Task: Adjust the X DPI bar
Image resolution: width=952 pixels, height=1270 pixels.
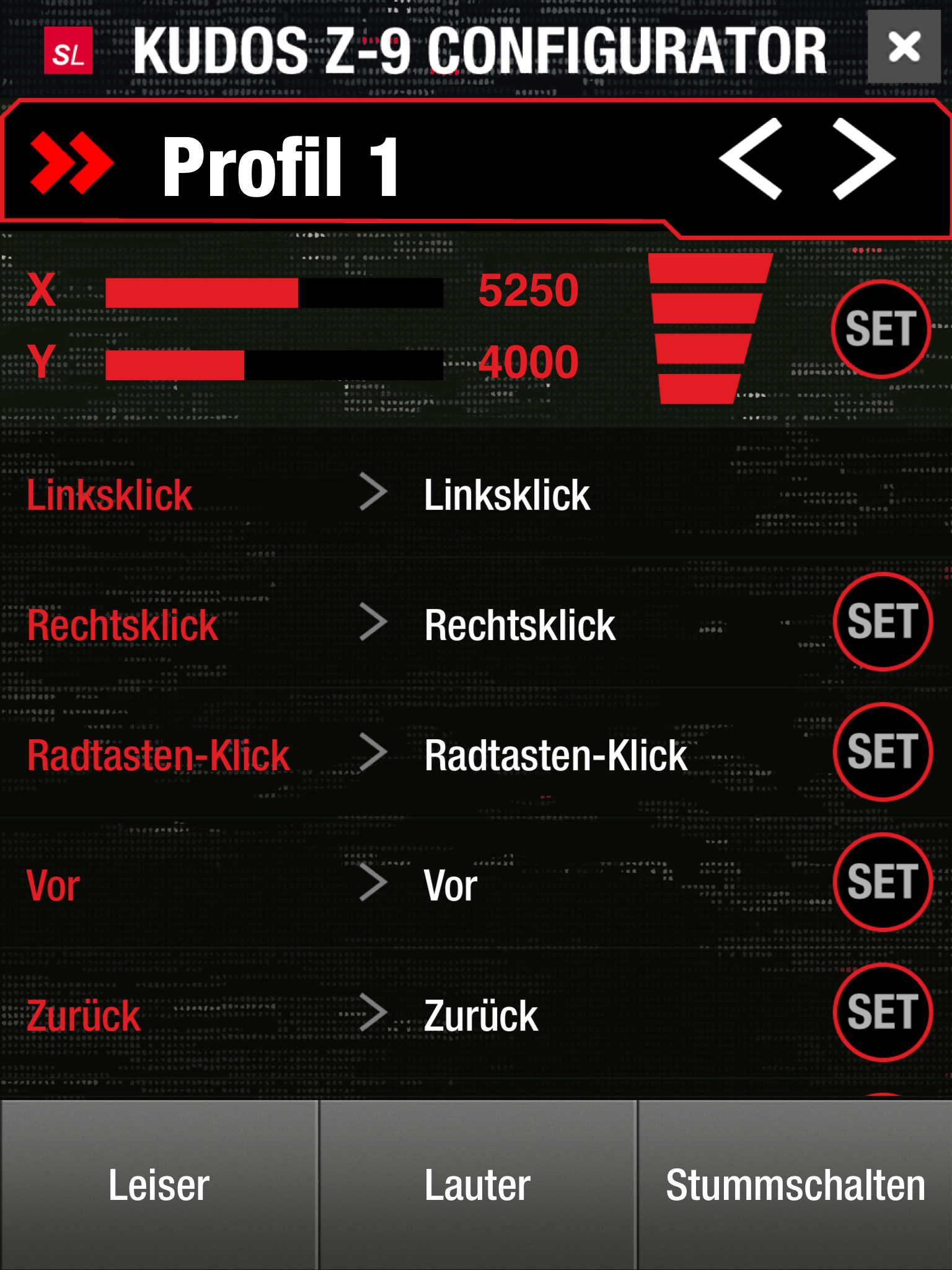Action: tap(274, 293)
